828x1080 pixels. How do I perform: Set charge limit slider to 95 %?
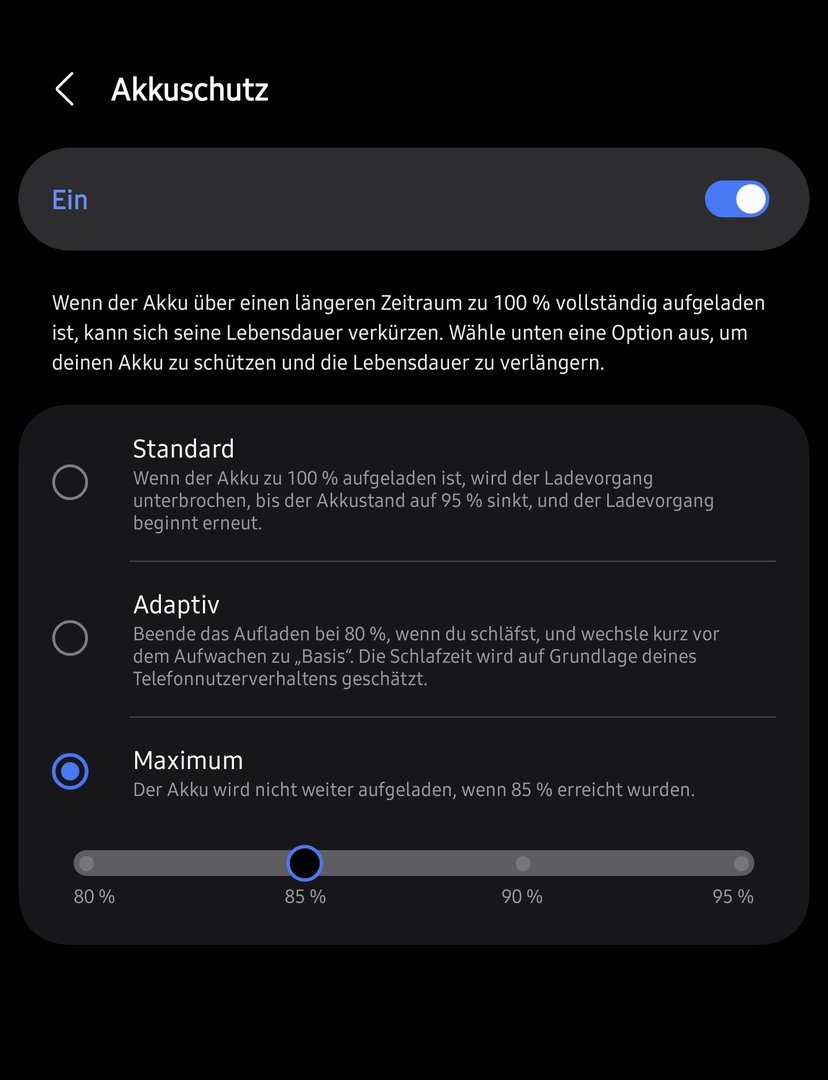740,863
